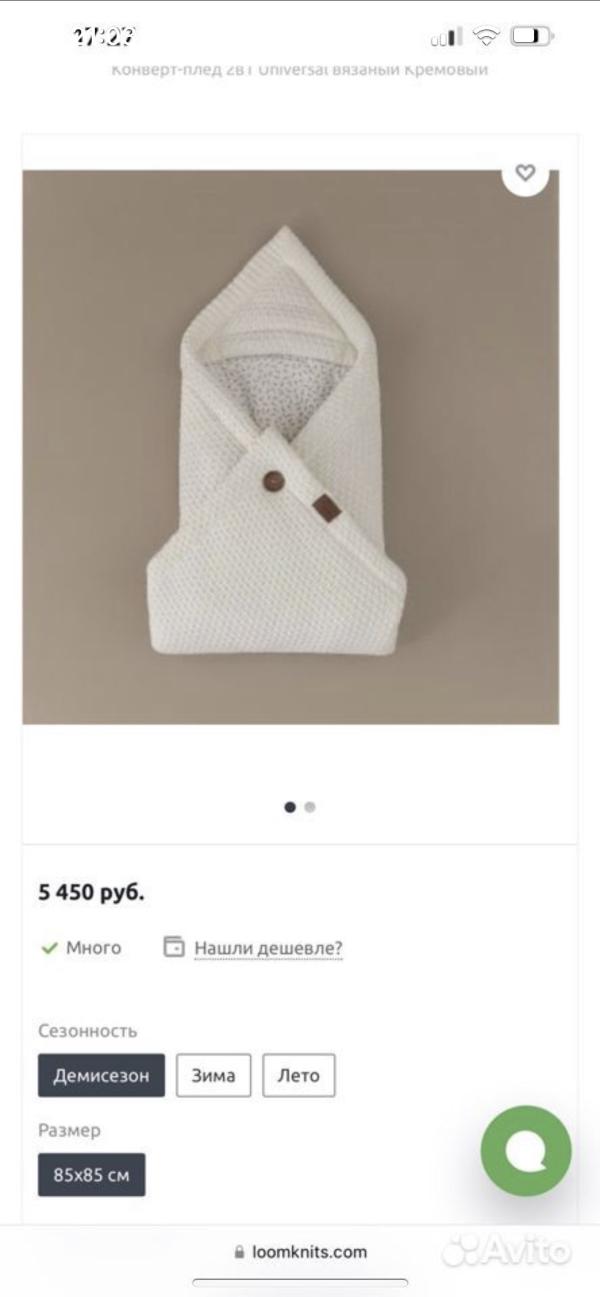This screenshot has height=1297, width=600.
Task: Open the 'Нашли дешевле?' link
Action: tap(268, 947)
